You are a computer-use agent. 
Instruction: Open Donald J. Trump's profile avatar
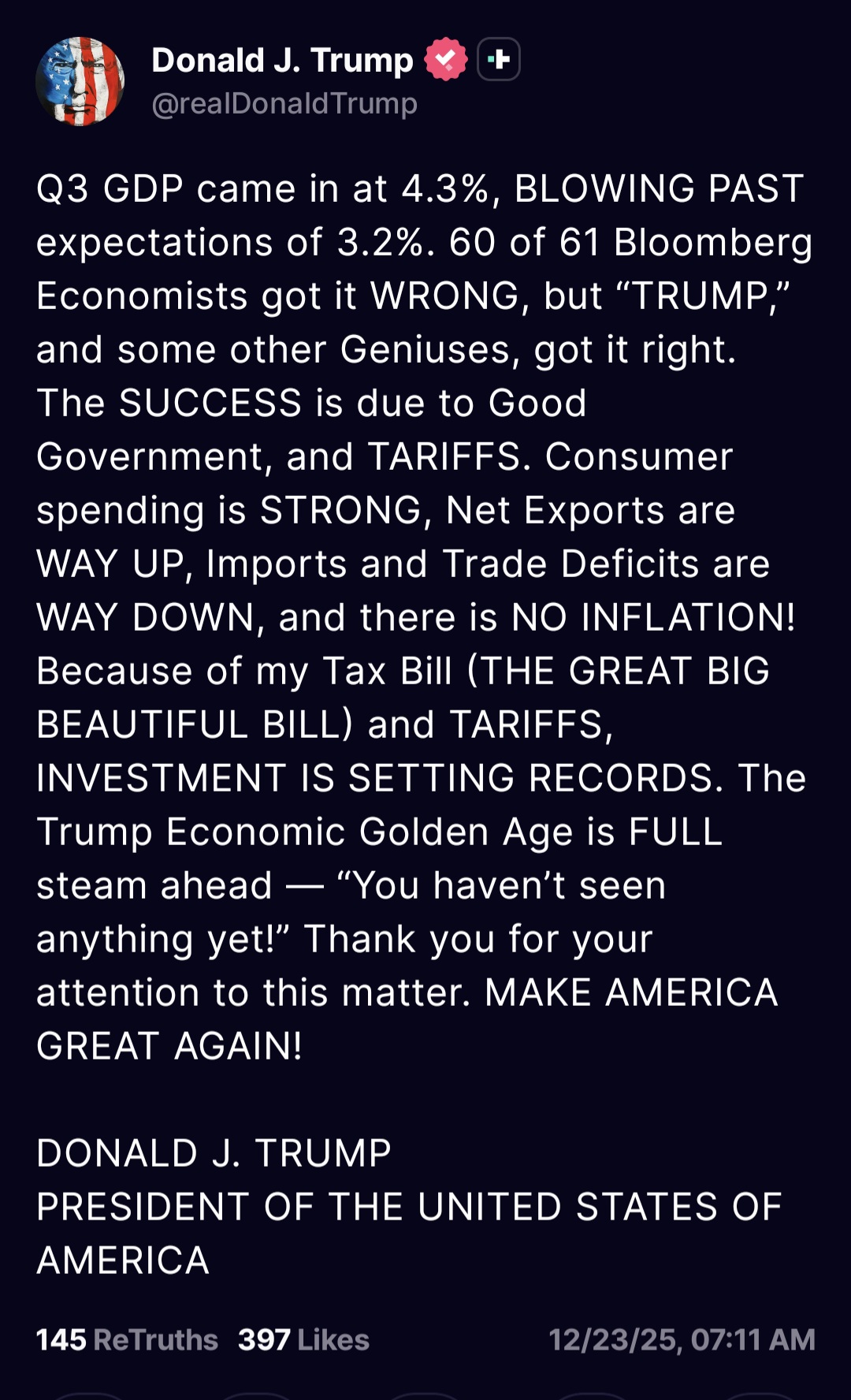tap(82, 79)
